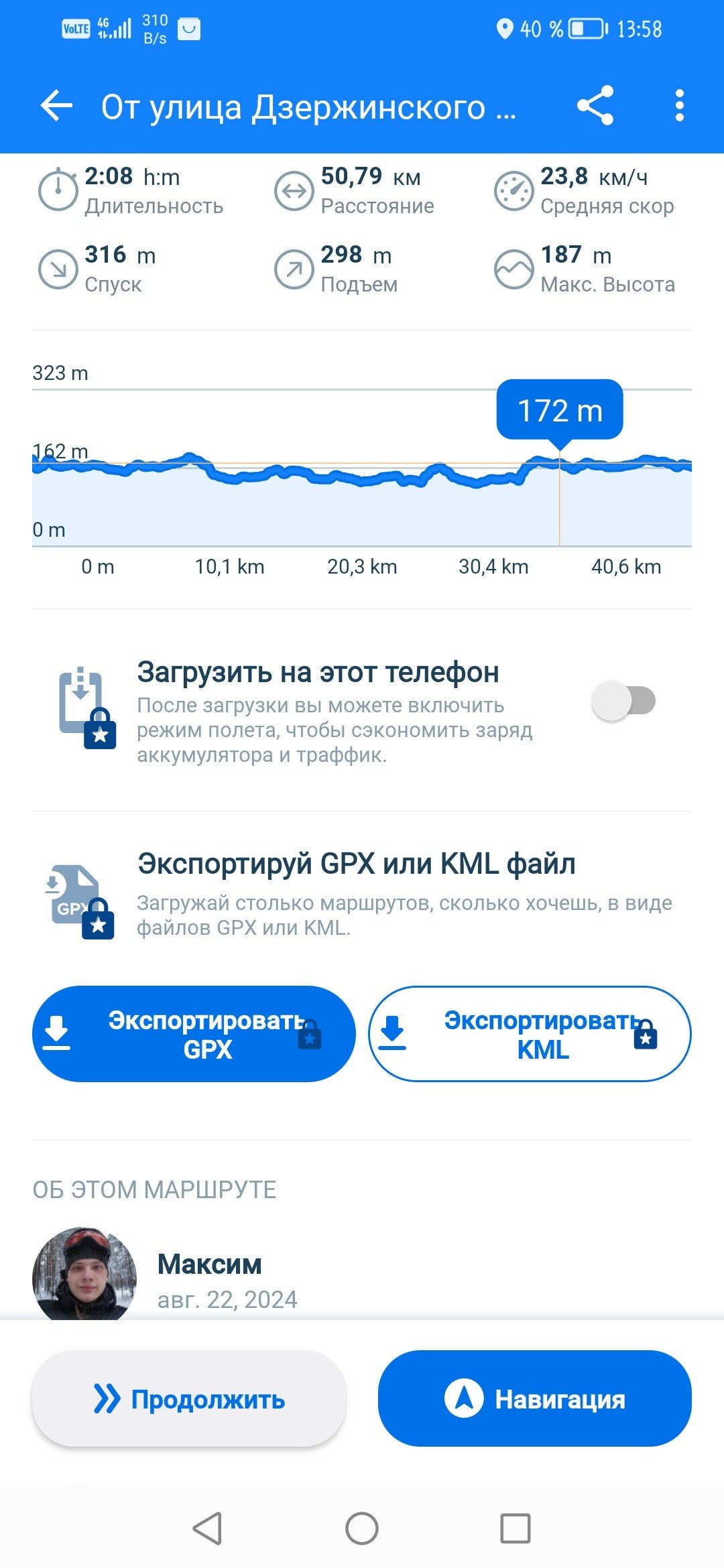Start Навигация for this route
The width and height of the screenshot is (724, 1568).
[535, 1398]
